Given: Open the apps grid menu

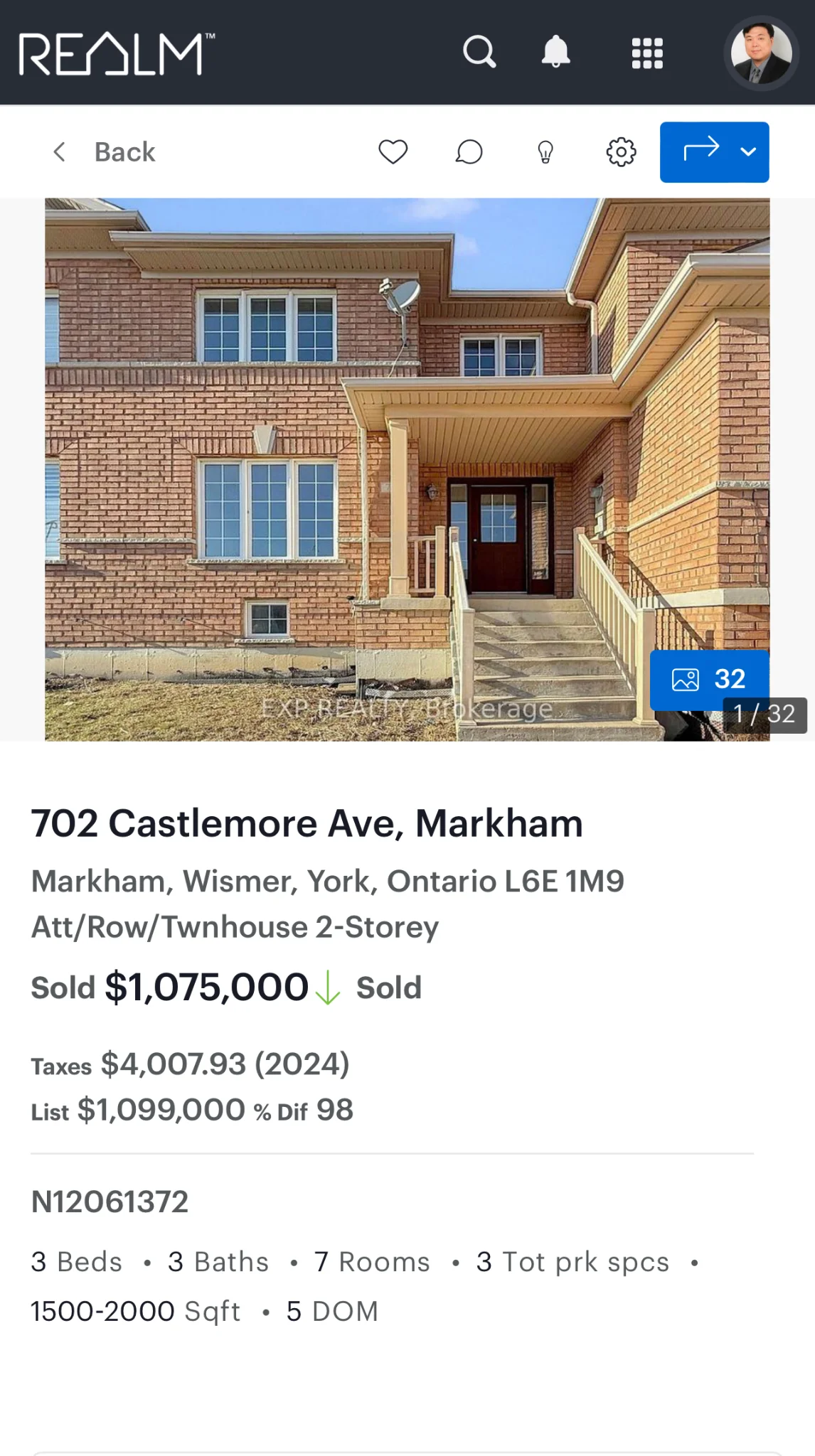Looking at the screenshot, I should coord(647,53).
